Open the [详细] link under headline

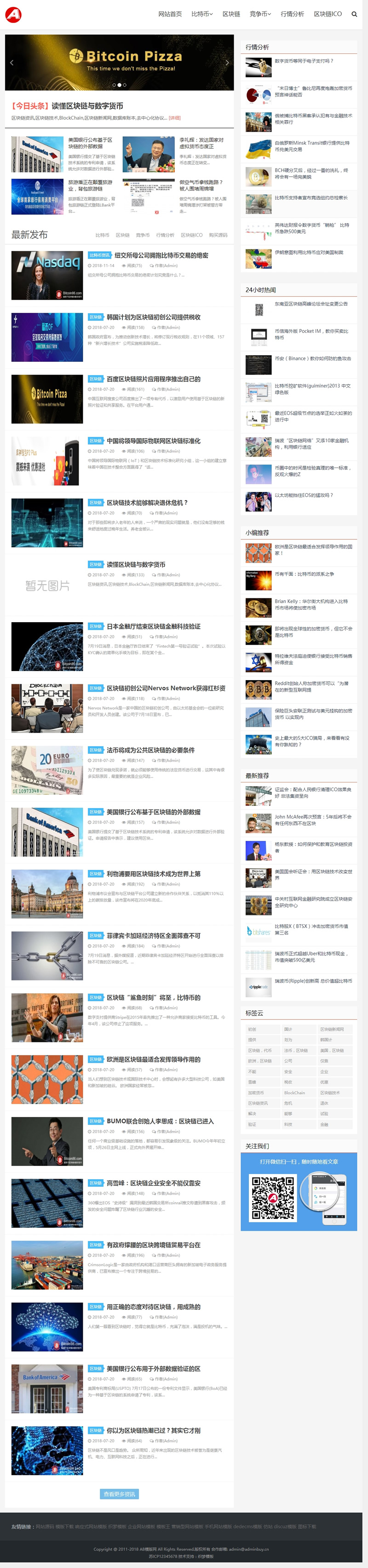pos(175,118)
